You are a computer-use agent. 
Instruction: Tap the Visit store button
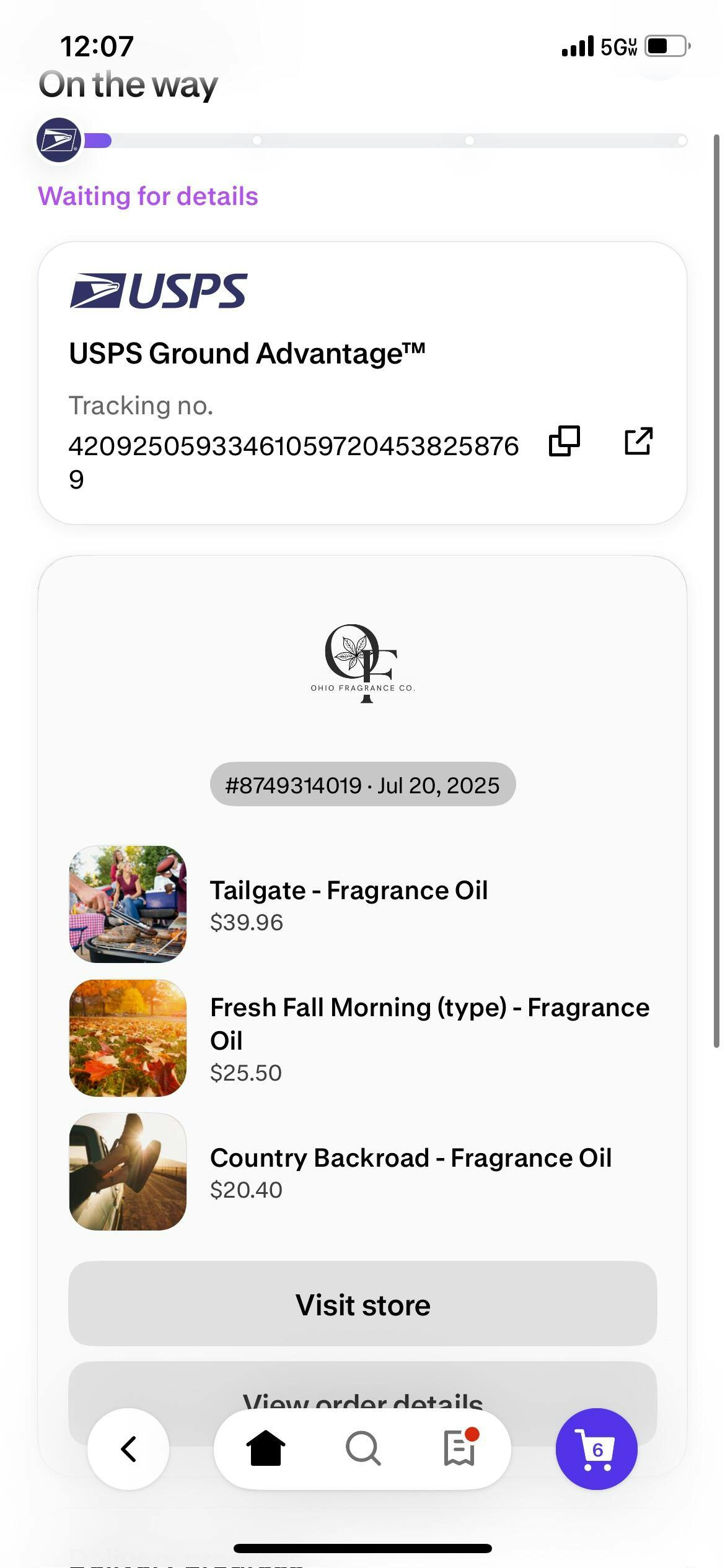(x=362, y=1305)
